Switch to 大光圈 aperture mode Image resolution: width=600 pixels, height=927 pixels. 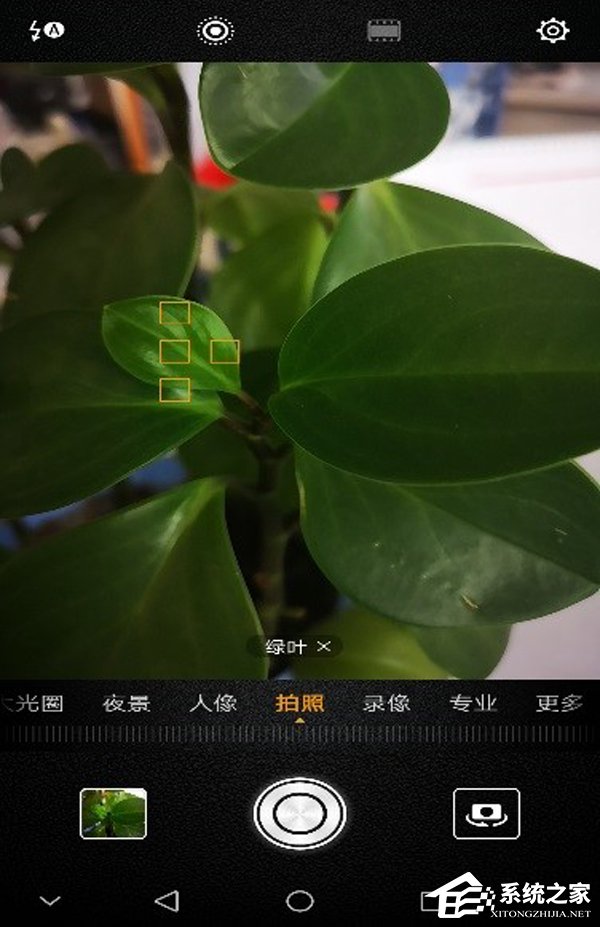[32, 703]
